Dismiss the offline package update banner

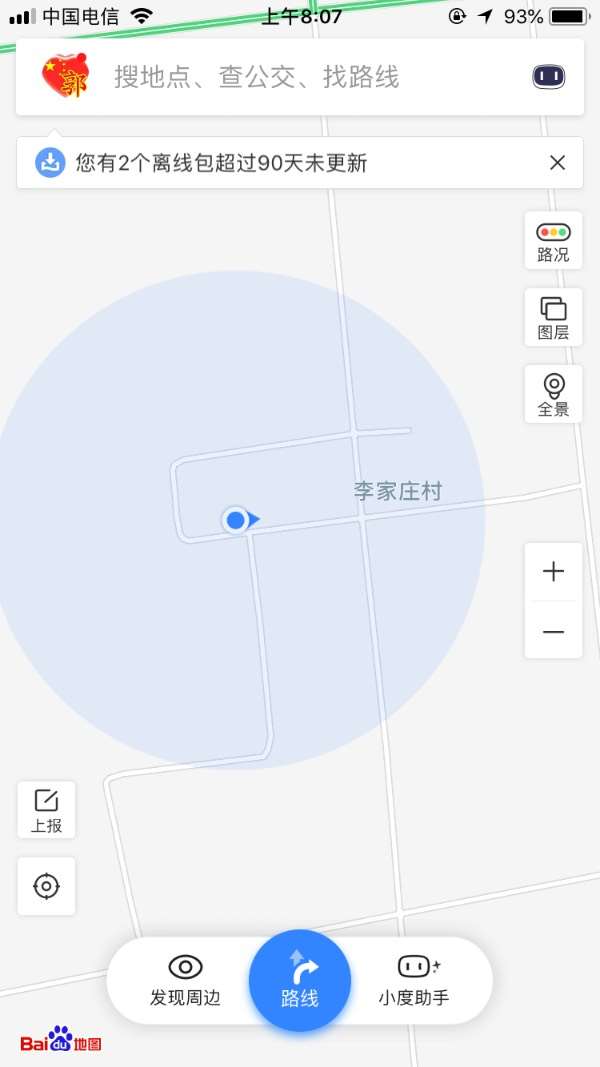[x=557, y=163]
